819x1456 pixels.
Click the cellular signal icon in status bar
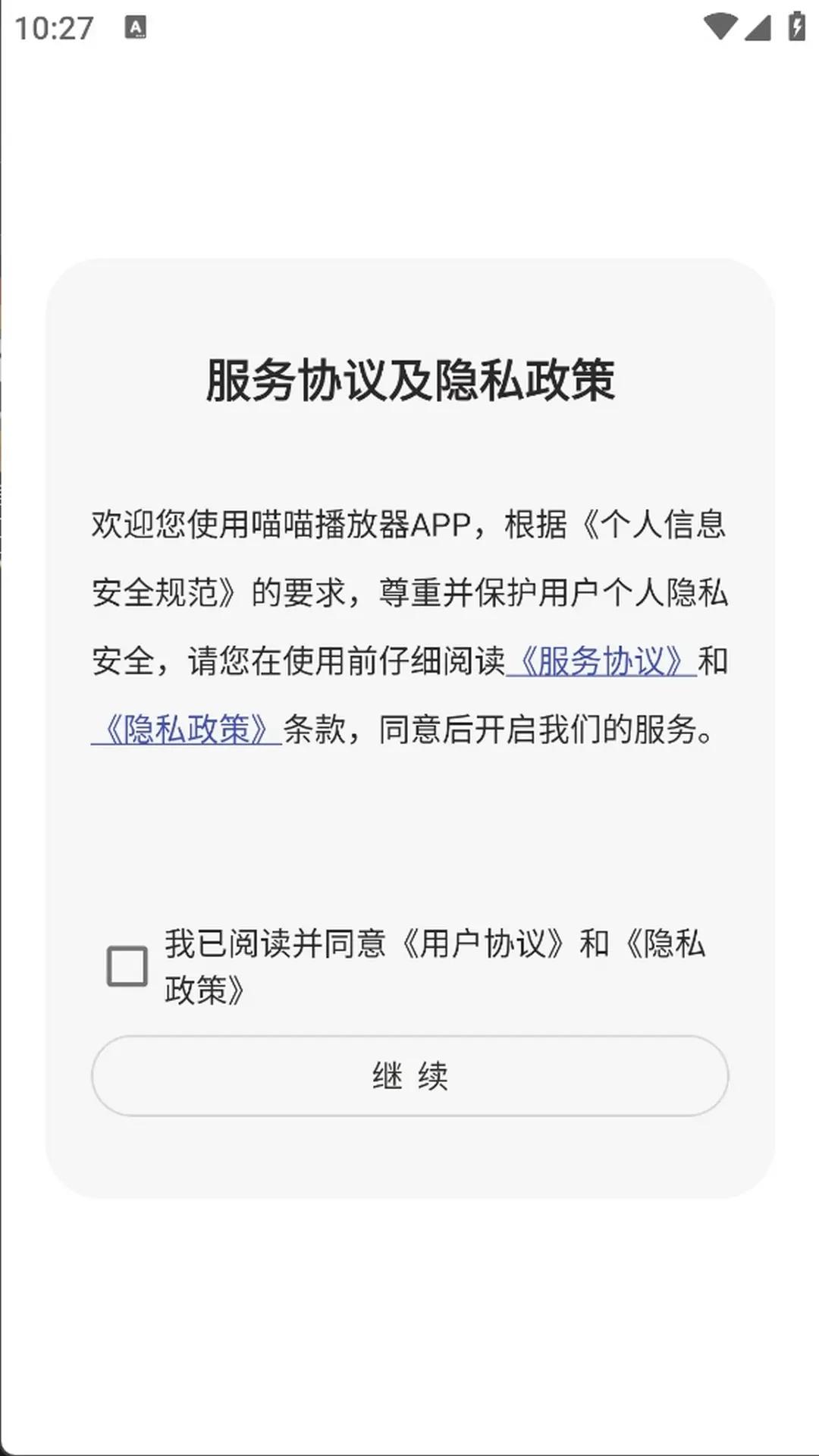(x=758, y=27)
